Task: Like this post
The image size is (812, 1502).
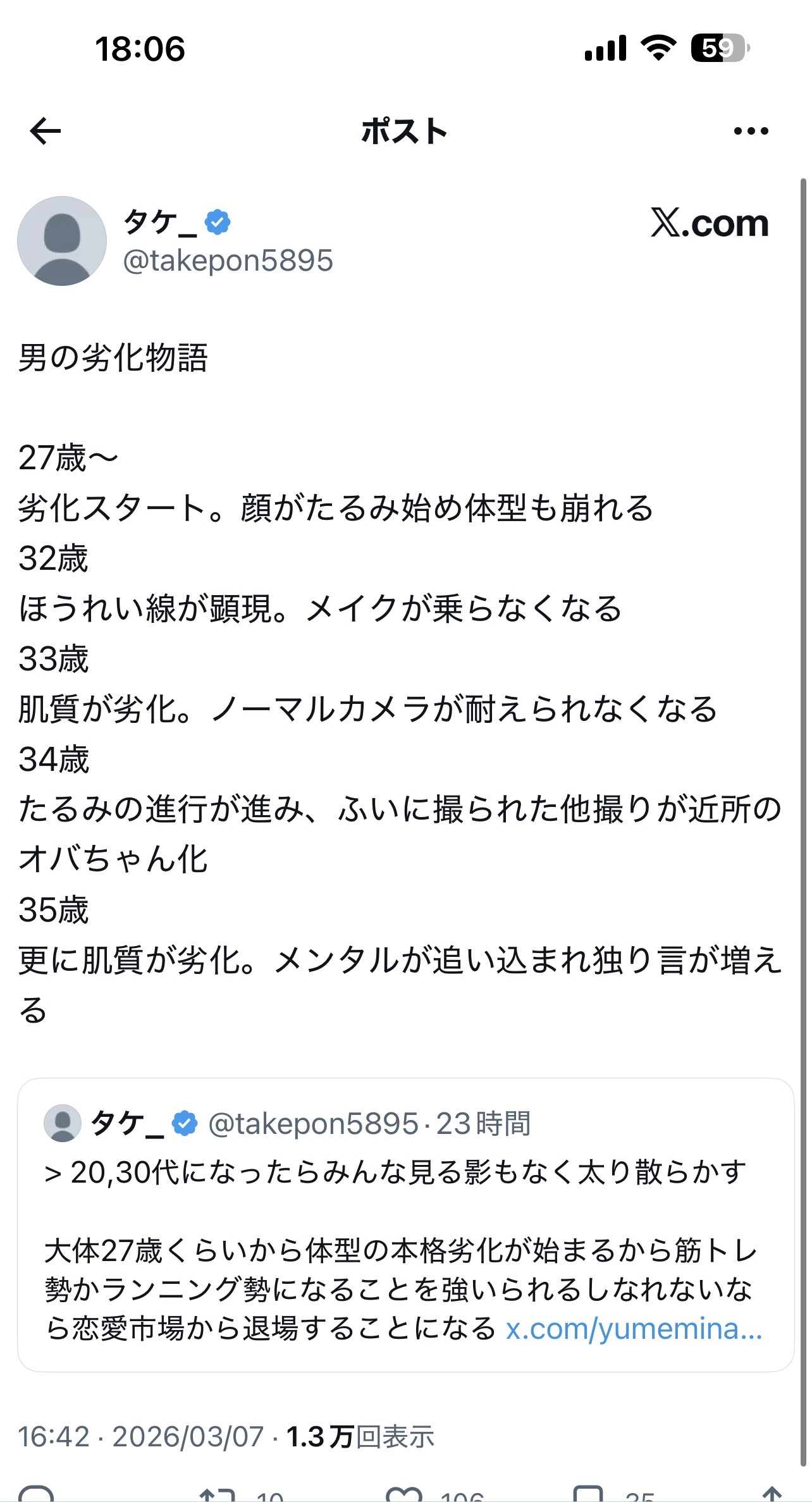Action: click(x=403, y=1494)
